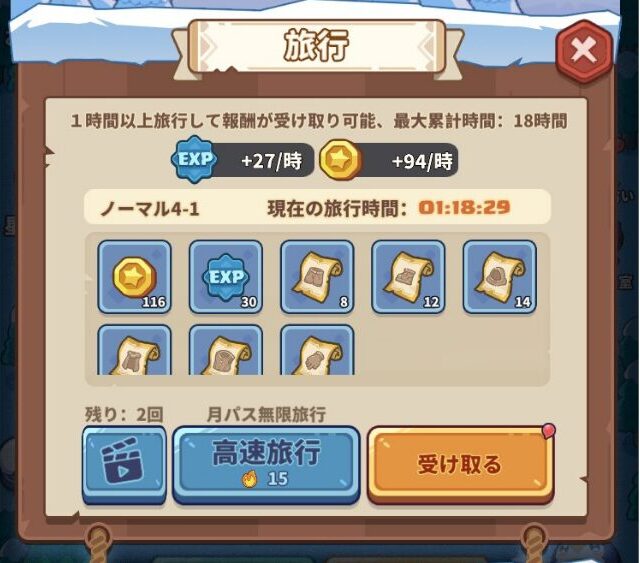The width and height of the screenshot is (640, 563).
Task: Inspect the scroll reward with count 14
Action: [x=499, y=277]
